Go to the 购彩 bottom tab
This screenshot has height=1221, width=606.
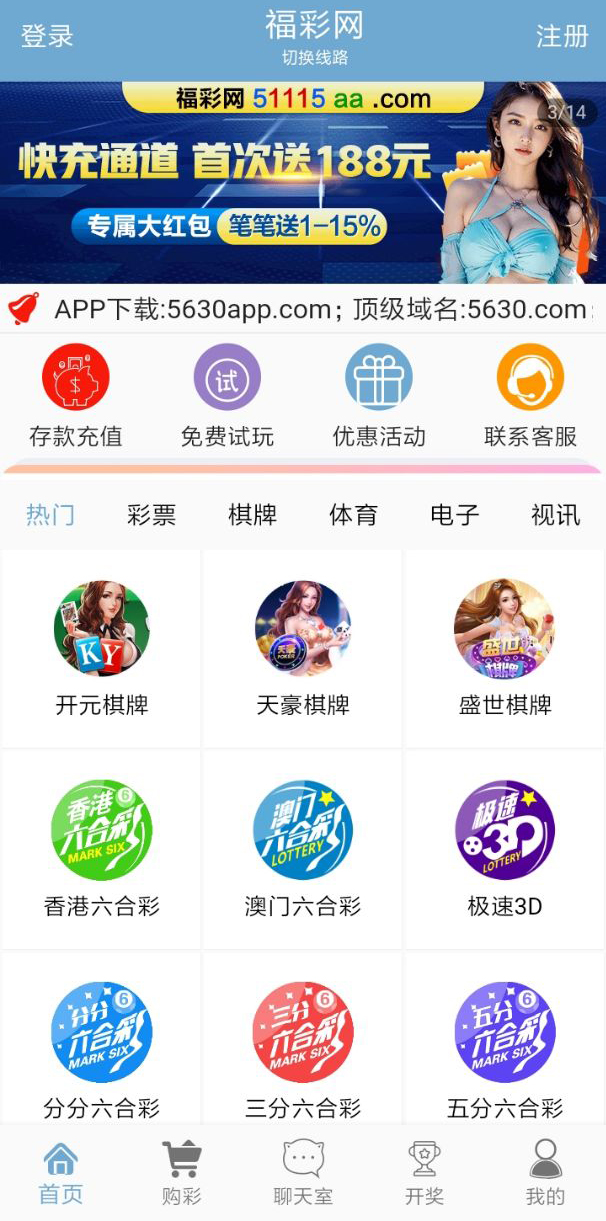(182, 1173)
